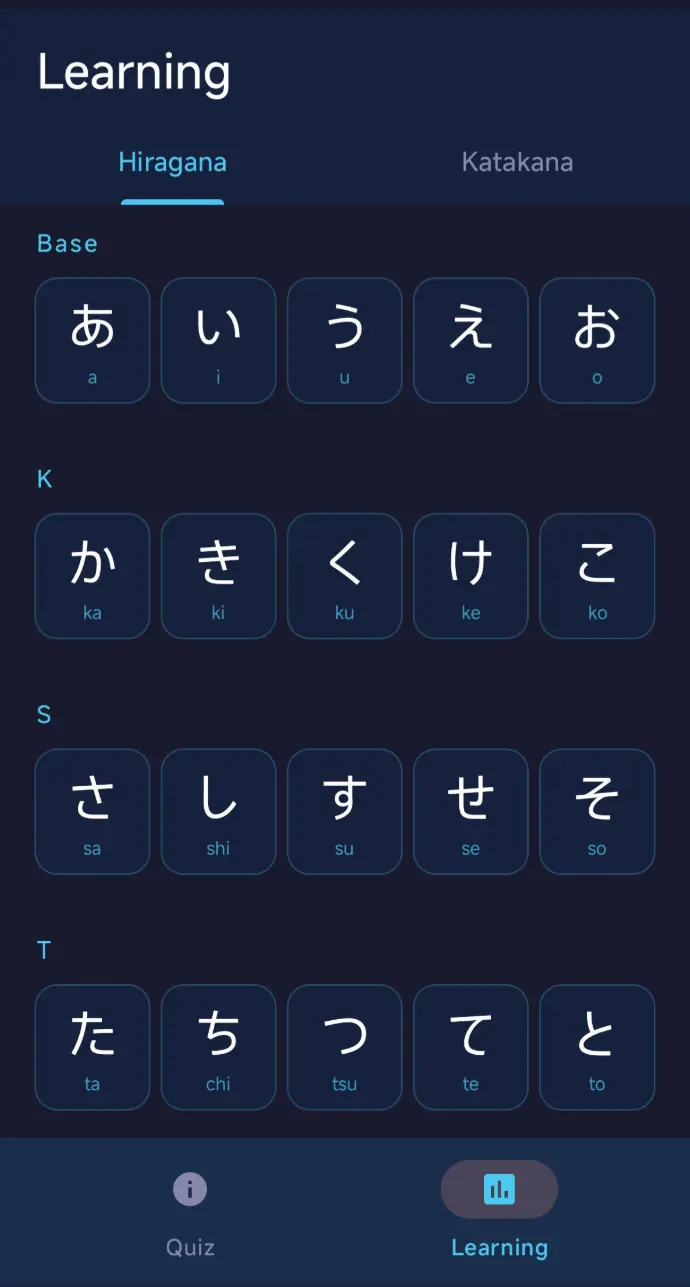Open the お (o) character card

[597, 340]
